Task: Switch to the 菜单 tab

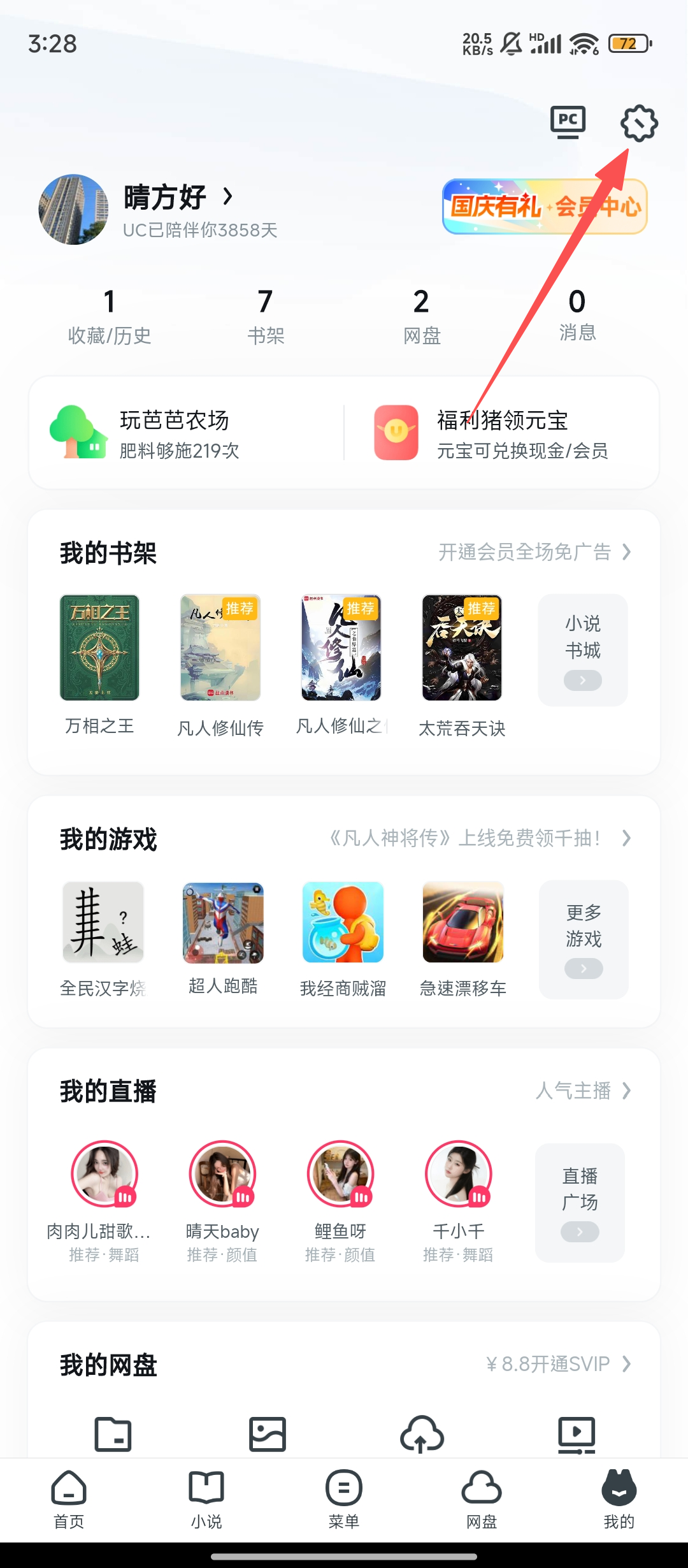Action: point(344,1499)
